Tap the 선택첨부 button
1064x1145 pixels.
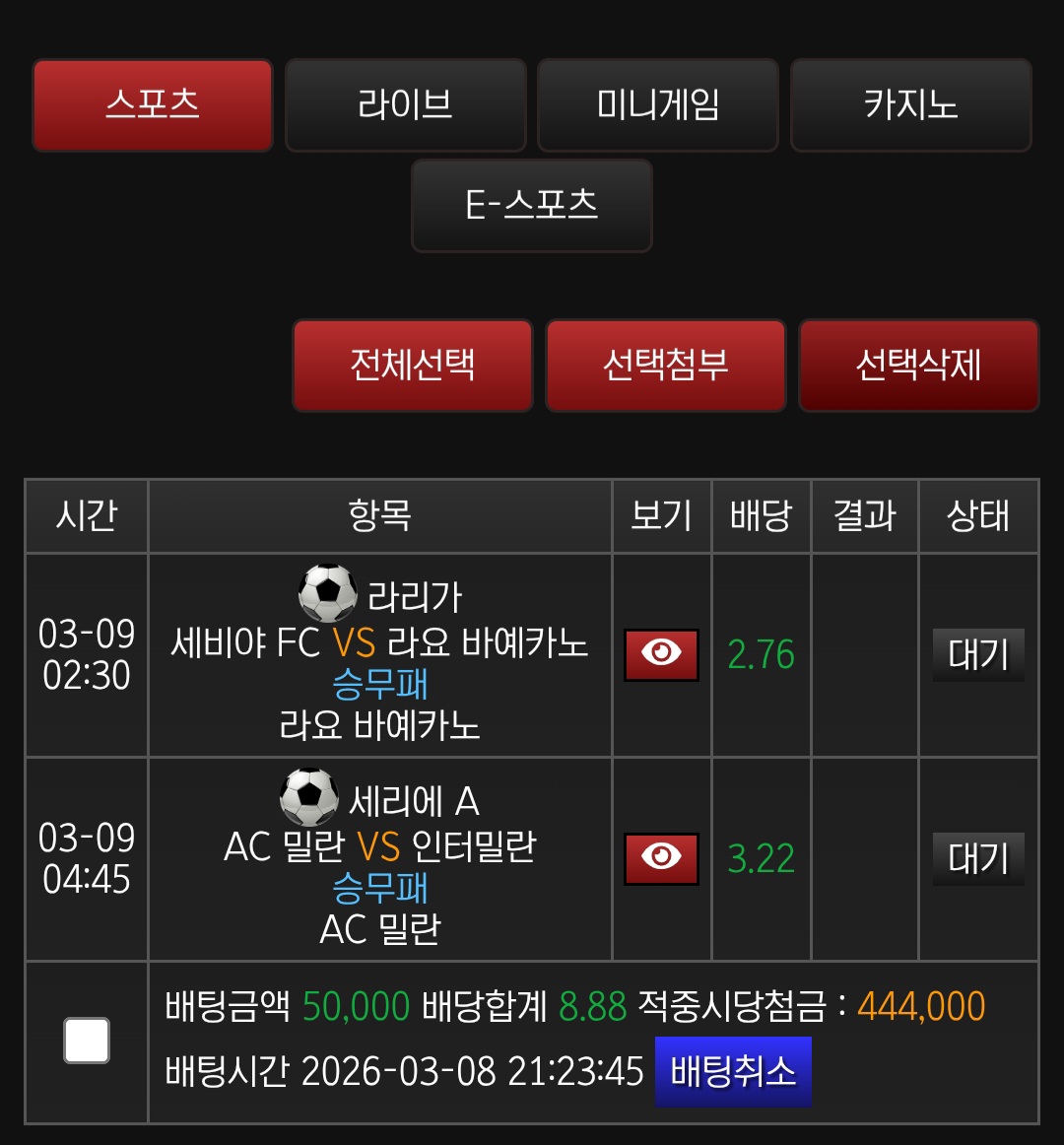(x=666, y=365)
